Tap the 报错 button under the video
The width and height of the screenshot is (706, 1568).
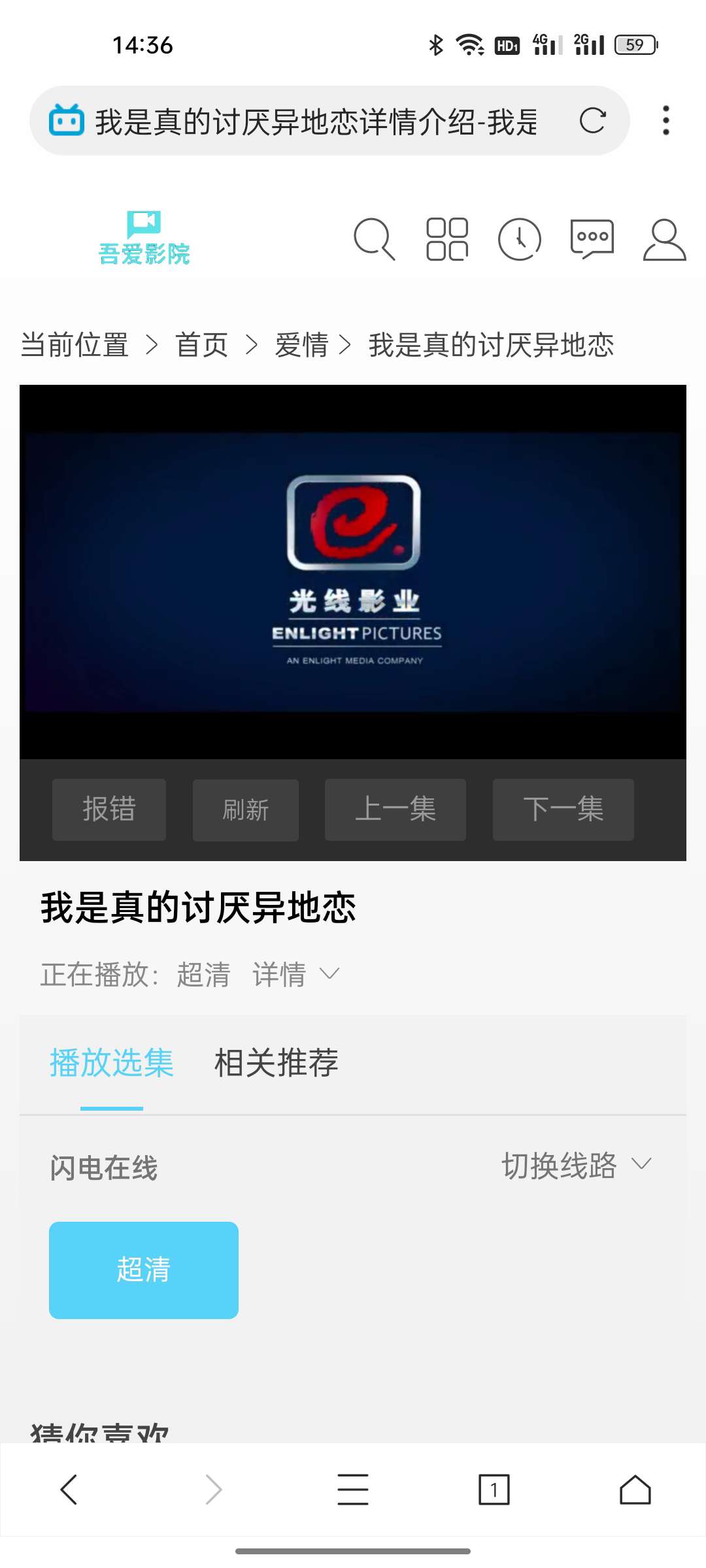[109, 809]
